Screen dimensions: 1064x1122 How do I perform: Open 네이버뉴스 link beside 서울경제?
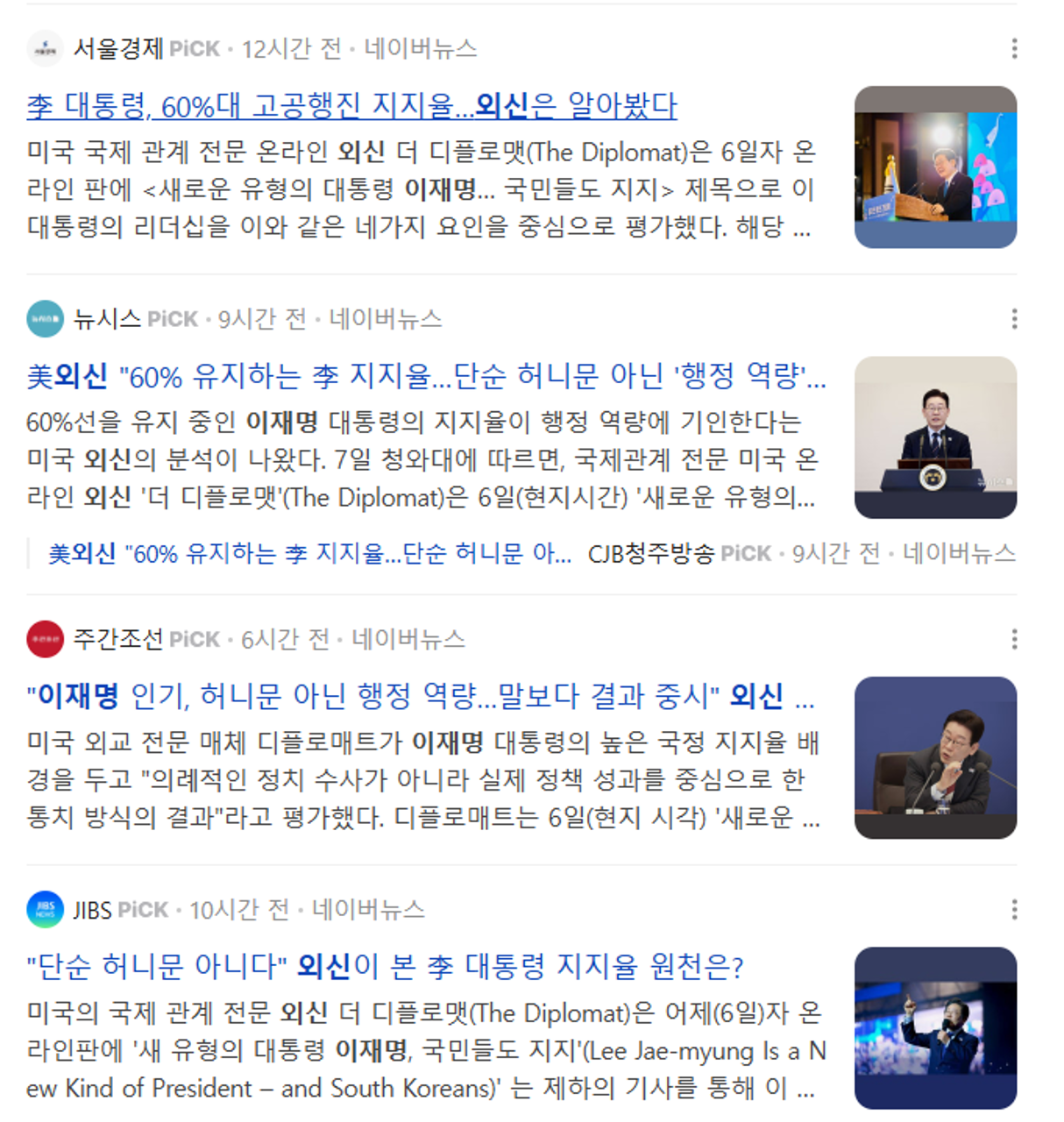point(421,49)
